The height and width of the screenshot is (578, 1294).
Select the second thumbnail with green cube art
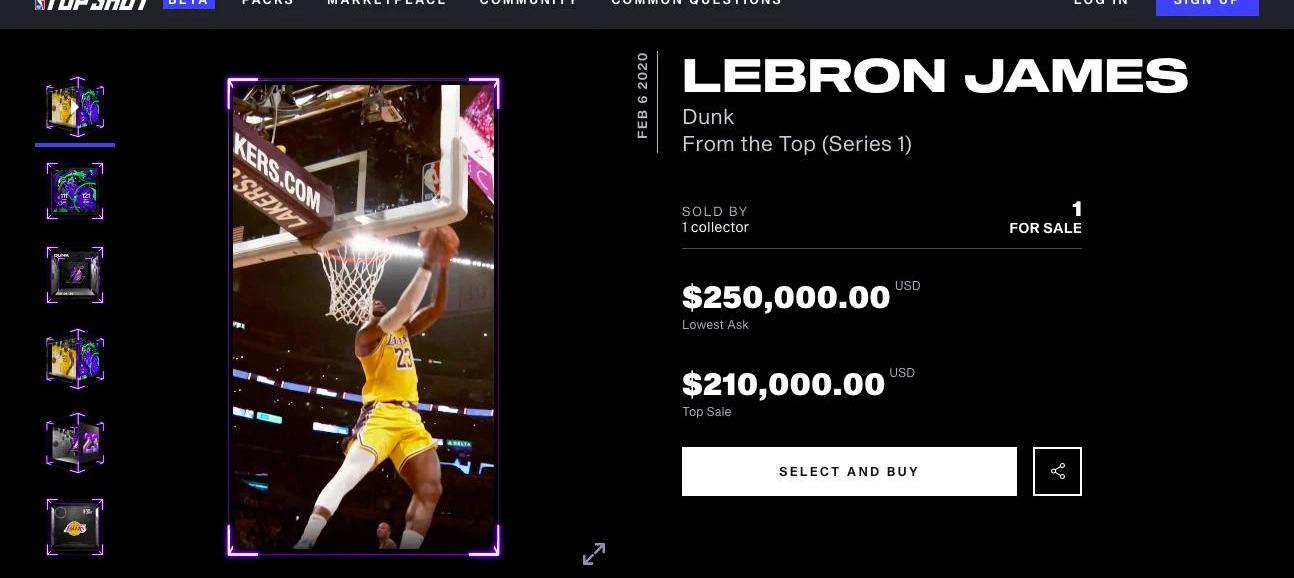(x=75, y=191)
